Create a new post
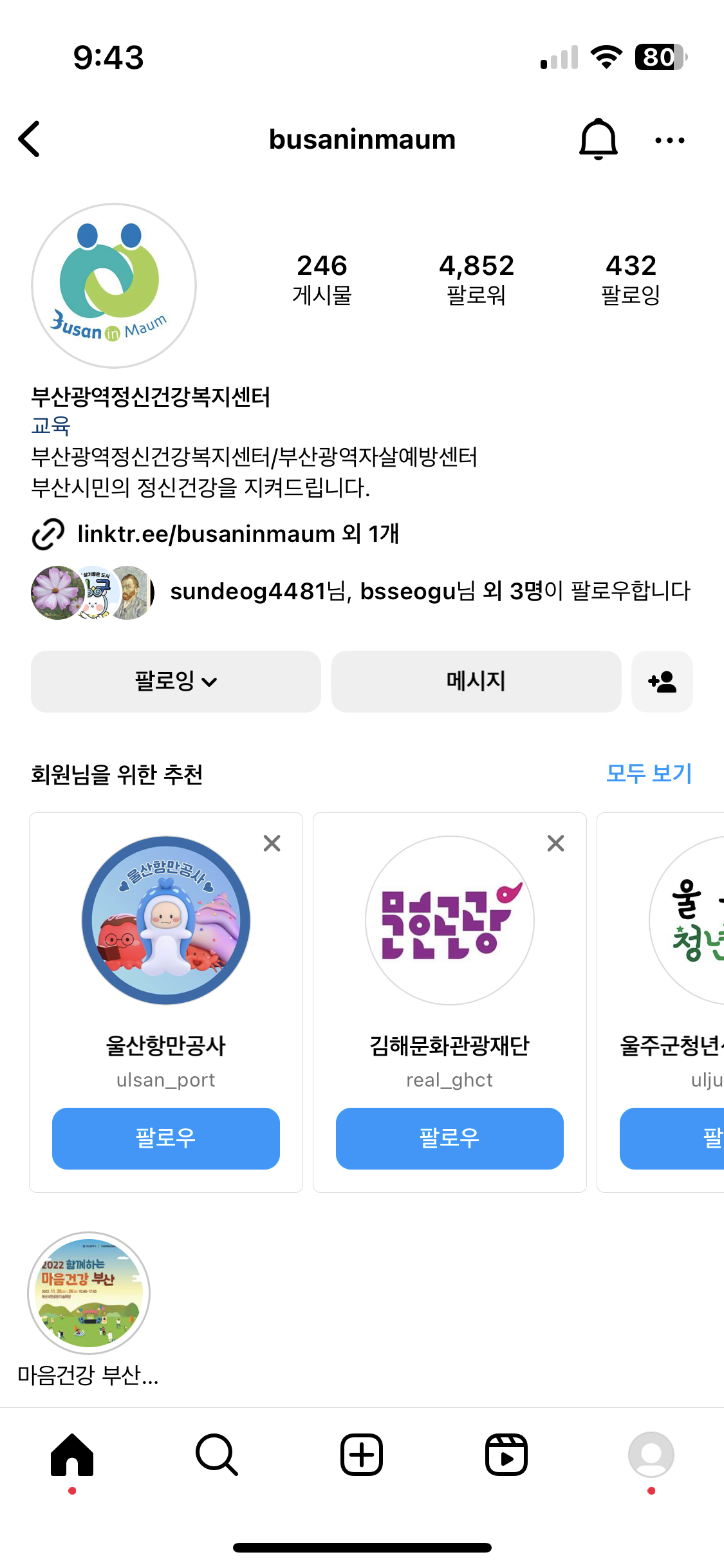 [362, 1455]
